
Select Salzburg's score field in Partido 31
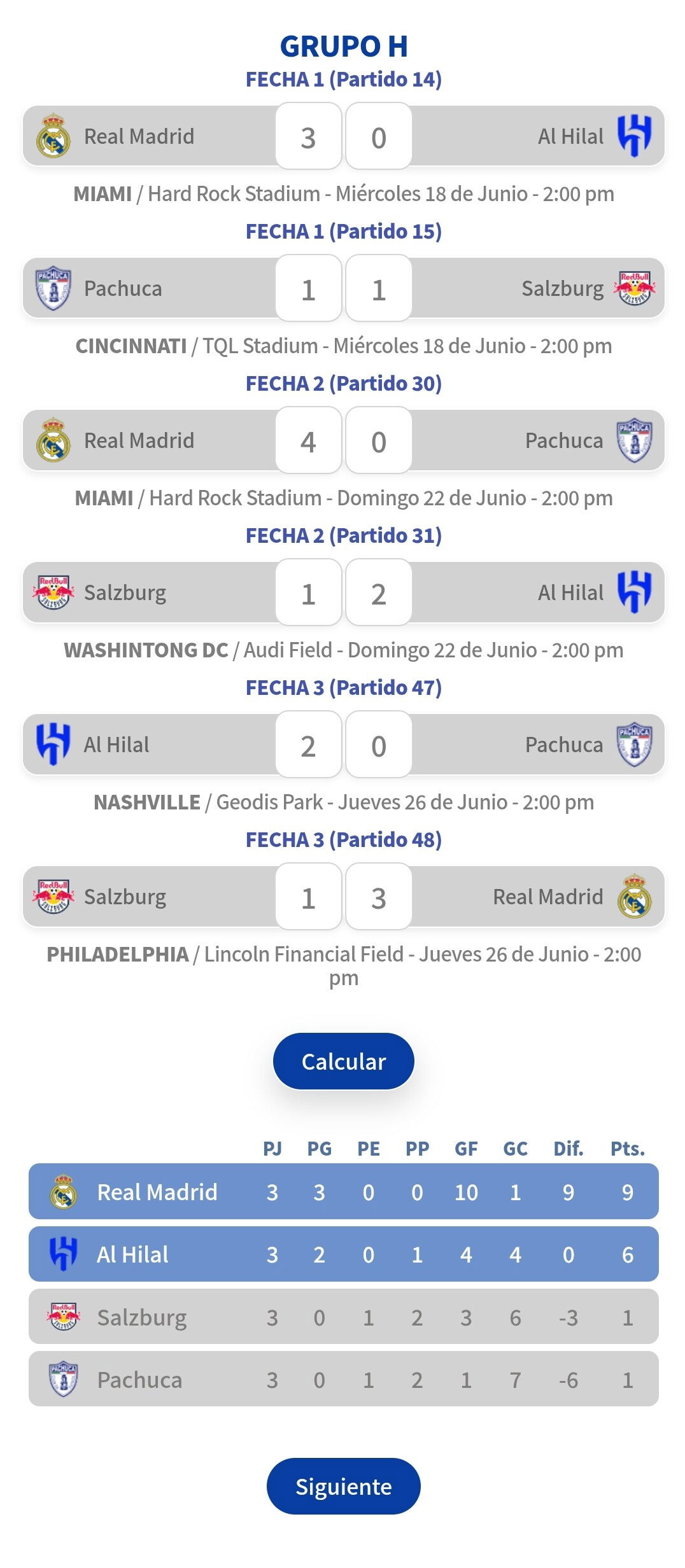click(x=309, y=592)
